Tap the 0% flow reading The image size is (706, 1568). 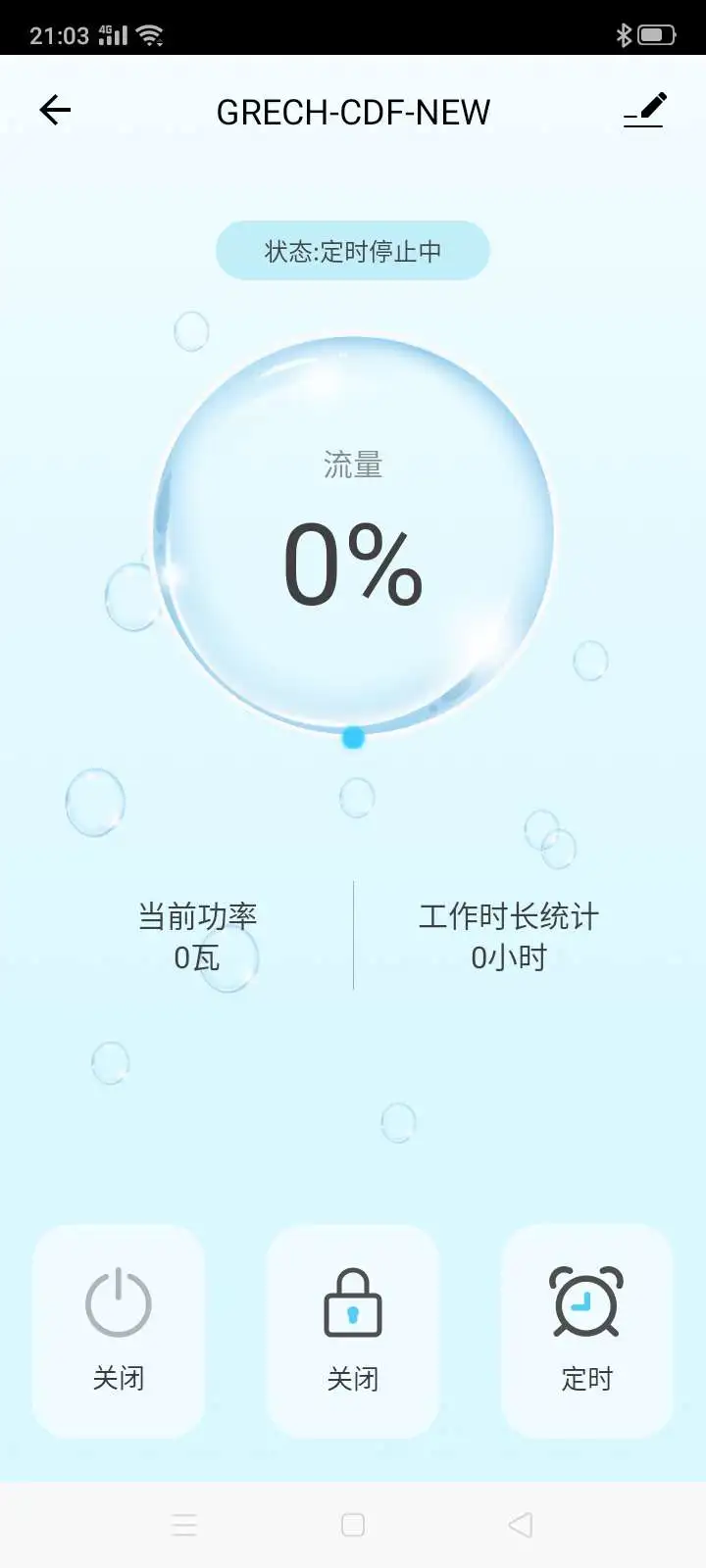coord(353,563)
